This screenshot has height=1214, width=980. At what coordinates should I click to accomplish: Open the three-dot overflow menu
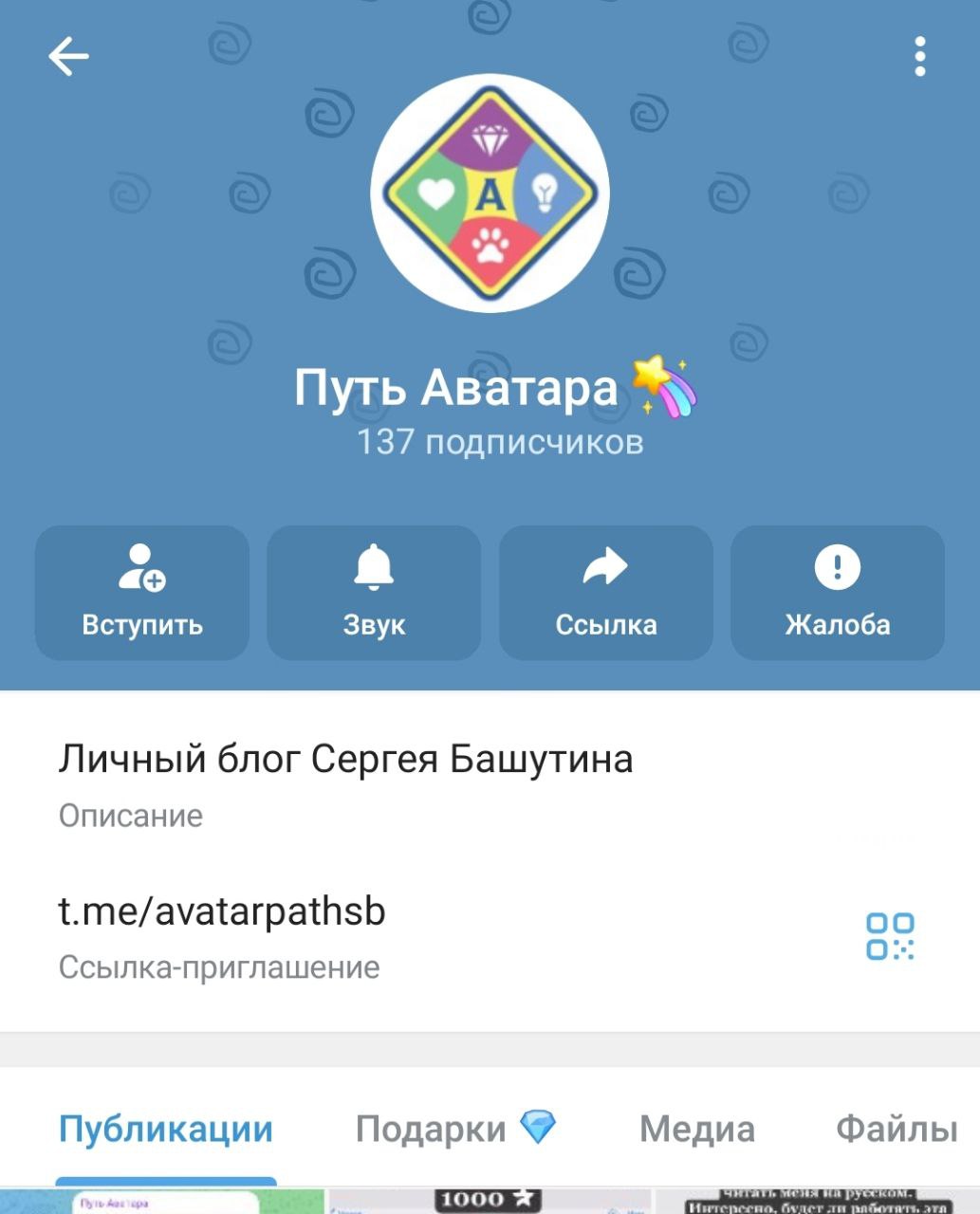coord(918,57)
